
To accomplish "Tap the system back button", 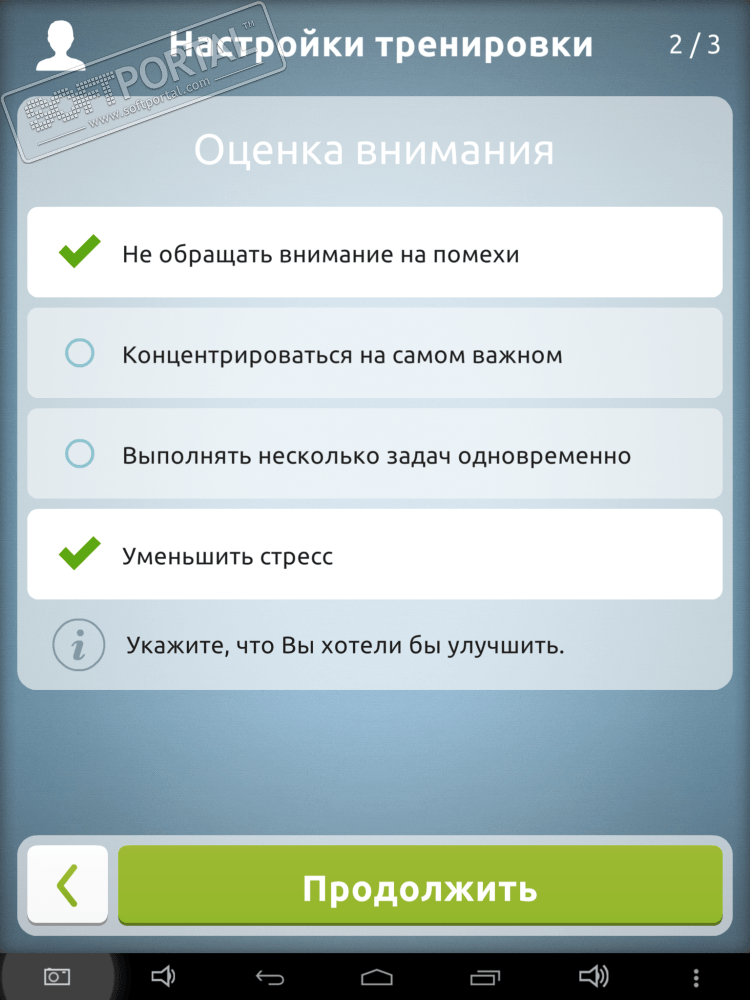I will (270, 977).
